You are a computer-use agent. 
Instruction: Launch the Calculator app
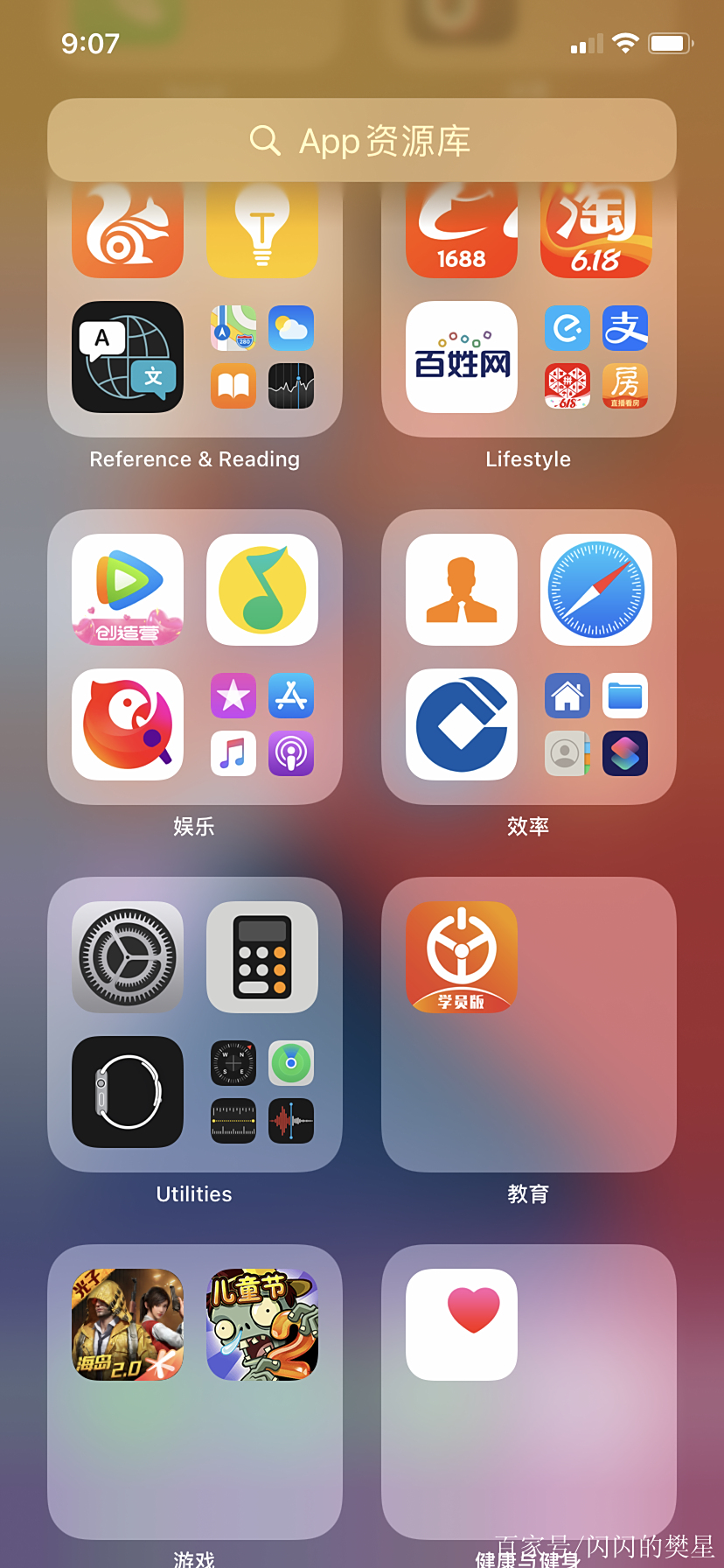coord(262,957)
